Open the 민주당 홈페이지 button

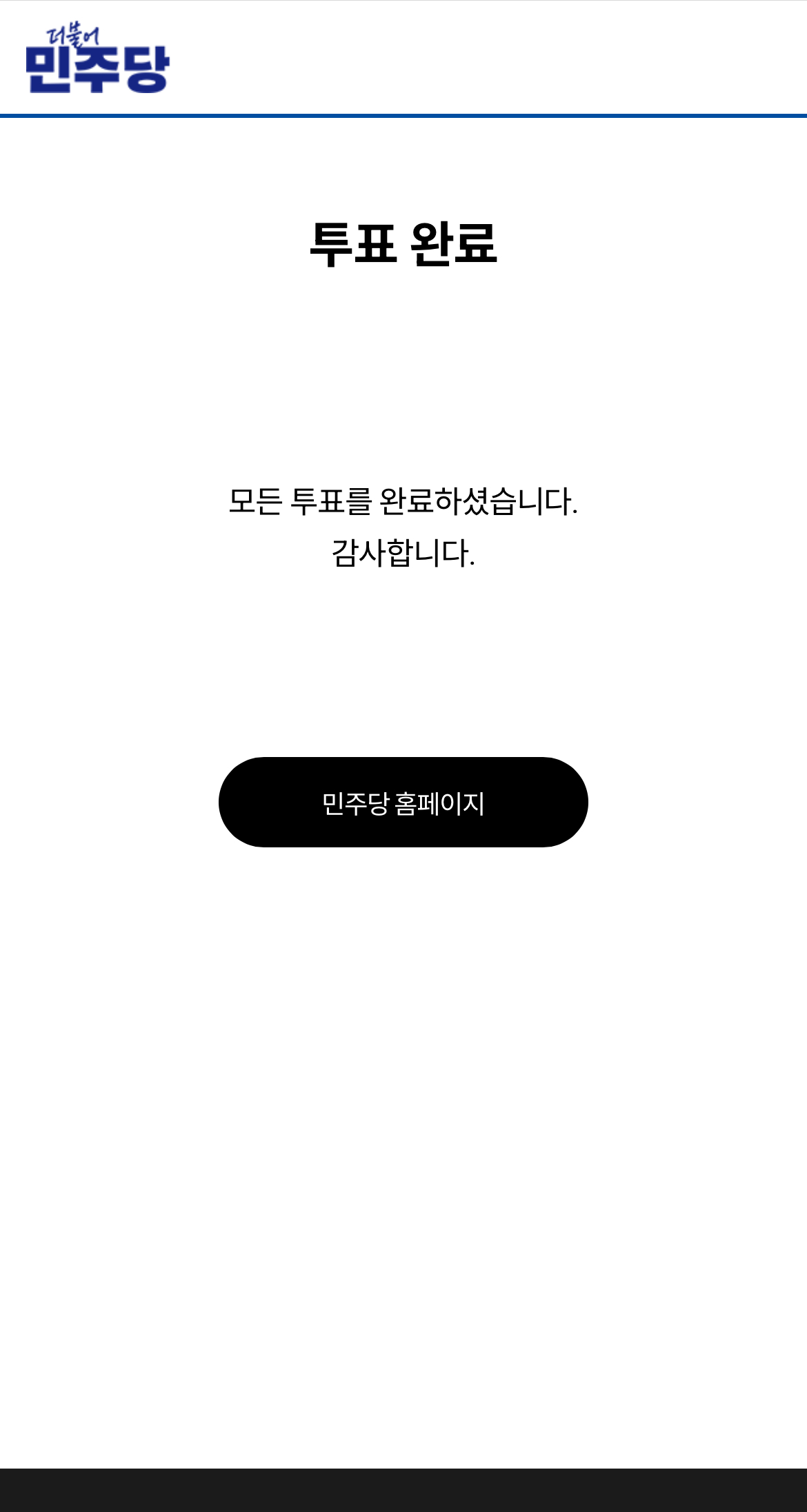click(x=403, y=802)
